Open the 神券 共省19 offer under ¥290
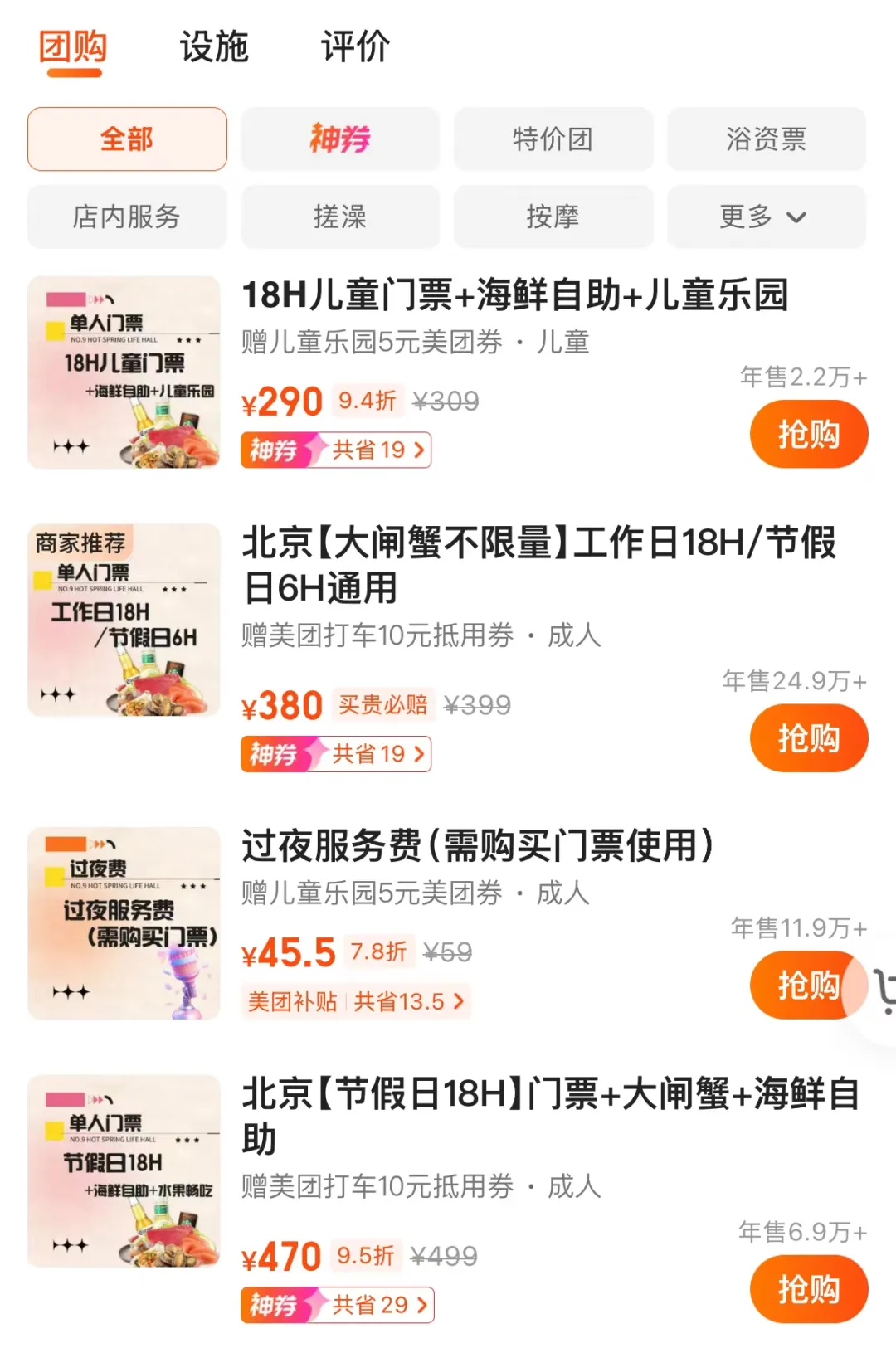This screenshot has width=896, height=1353. point(336,450)
